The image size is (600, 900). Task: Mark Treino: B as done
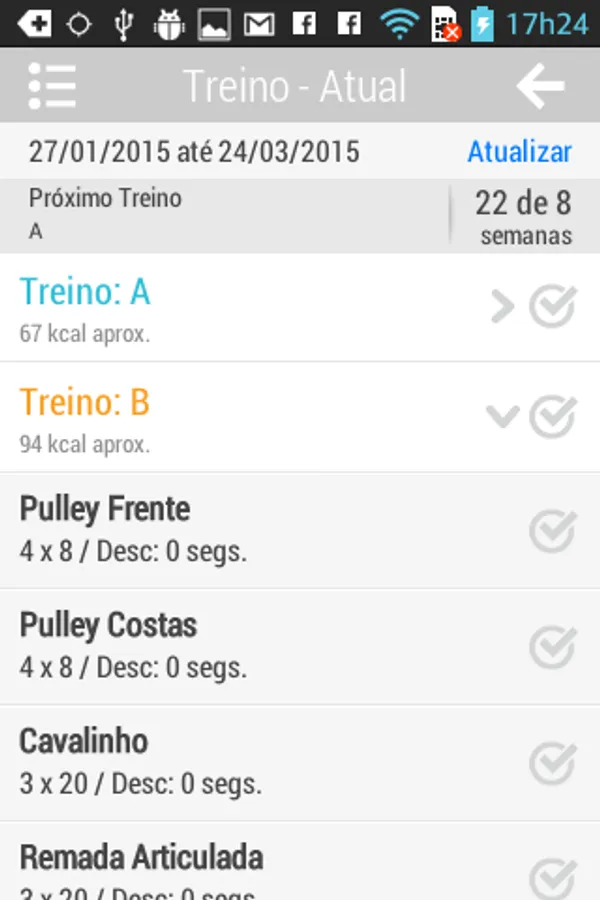pyautogui.click(x=552, y=416)
